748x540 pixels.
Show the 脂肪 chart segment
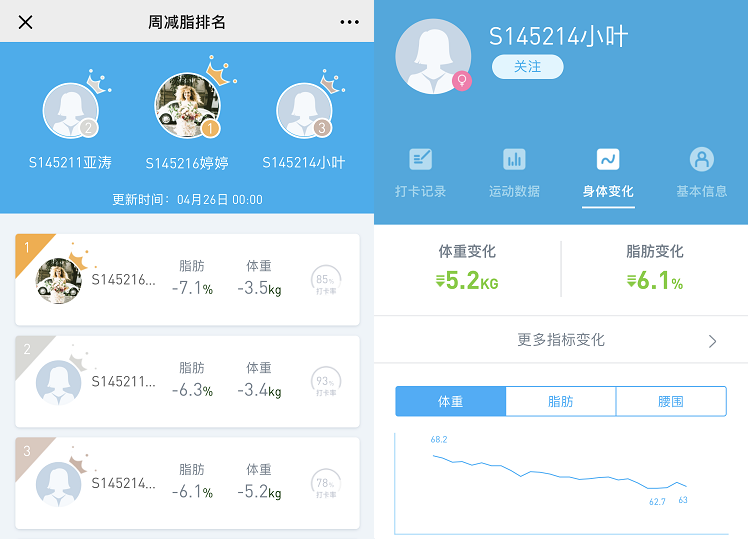pos(561,401)
